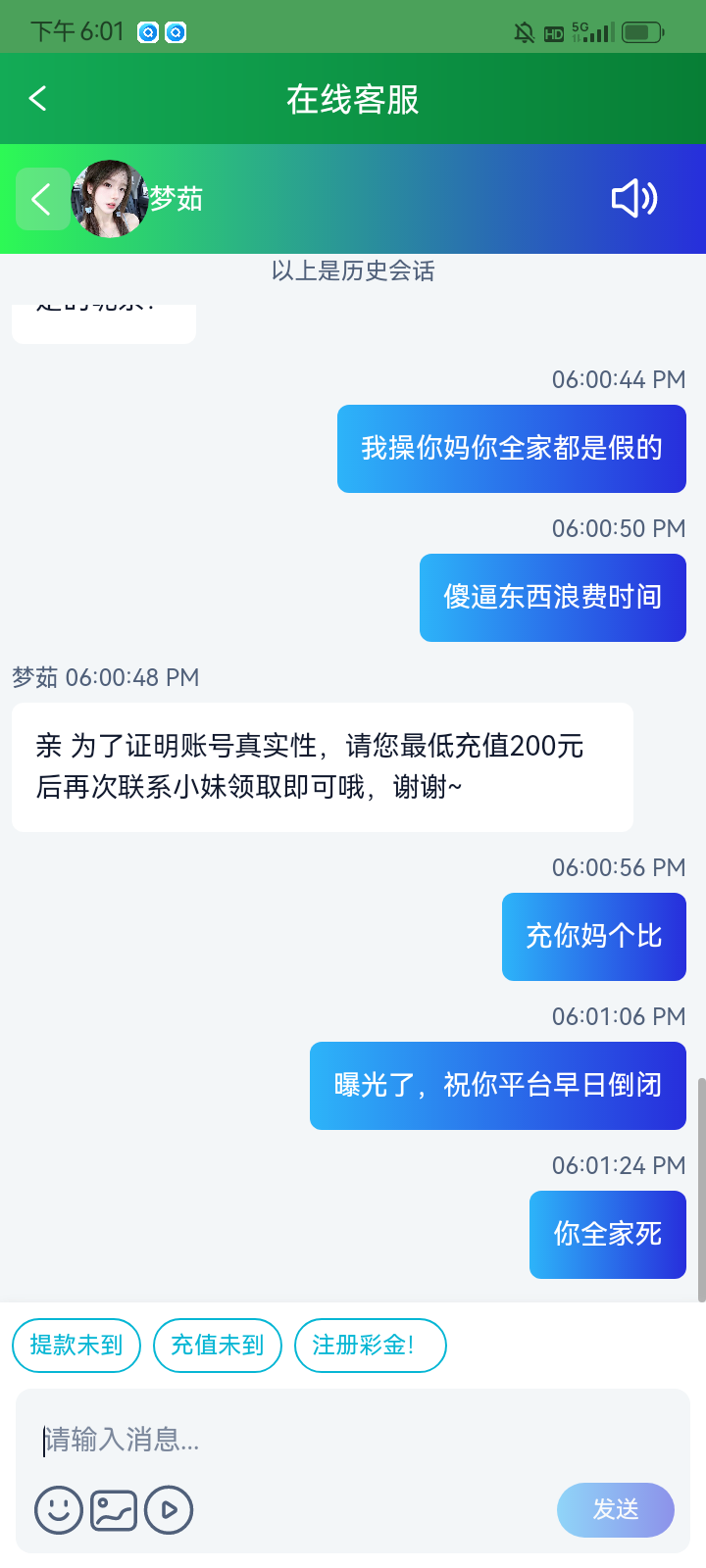The image size is (706, 1568).
Task: Open the image picker icon
Action: (x=113, y=1510)
